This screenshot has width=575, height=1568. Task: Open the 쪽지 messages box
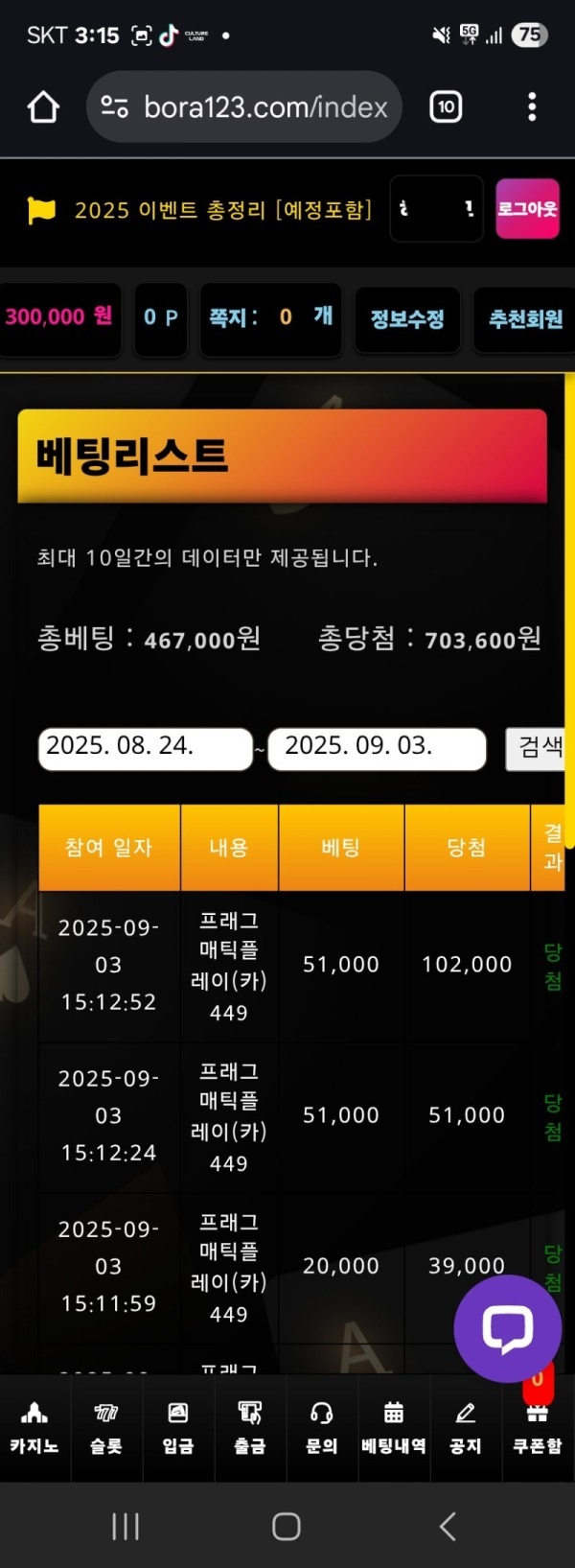tap(271, 317)
